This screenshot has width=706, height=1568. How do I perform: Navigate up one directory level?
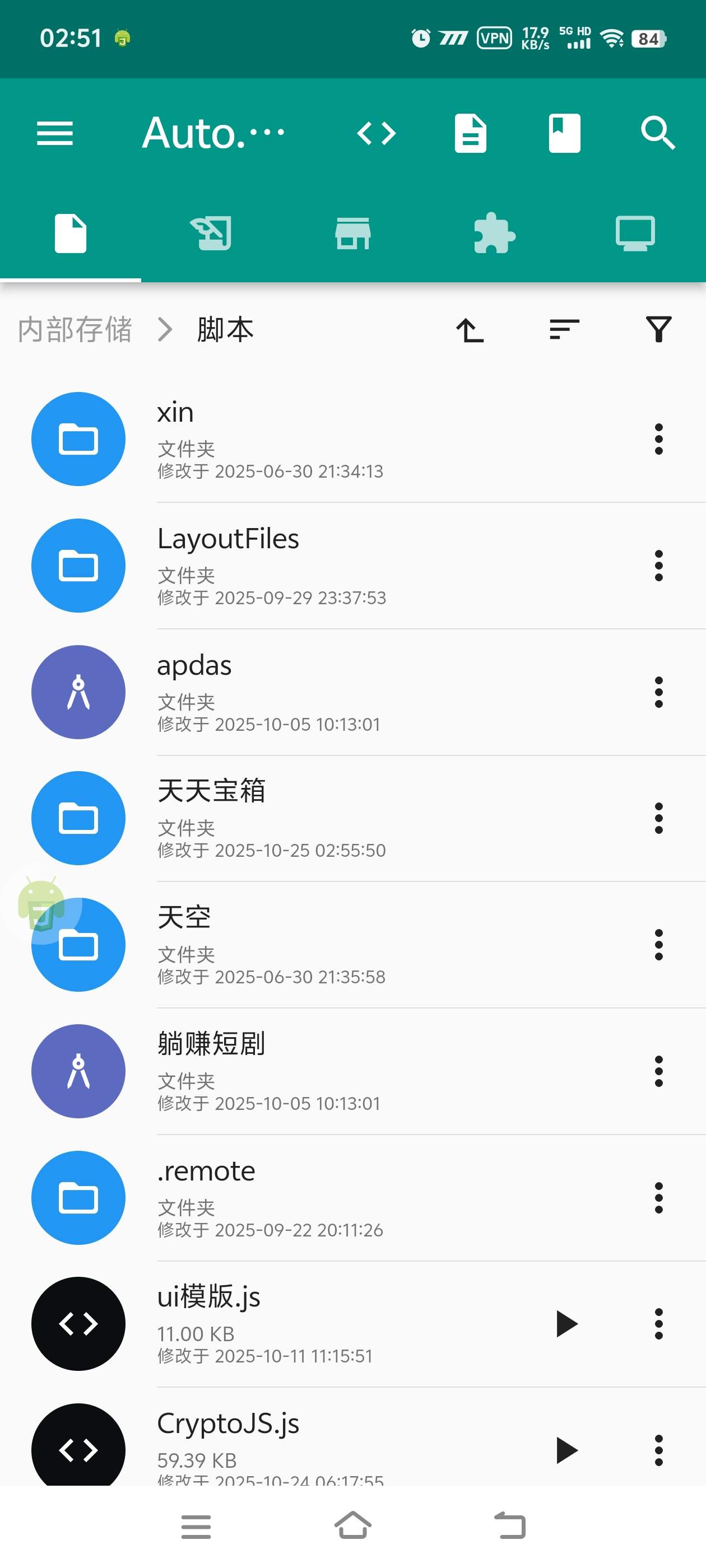tap(470, 329)
